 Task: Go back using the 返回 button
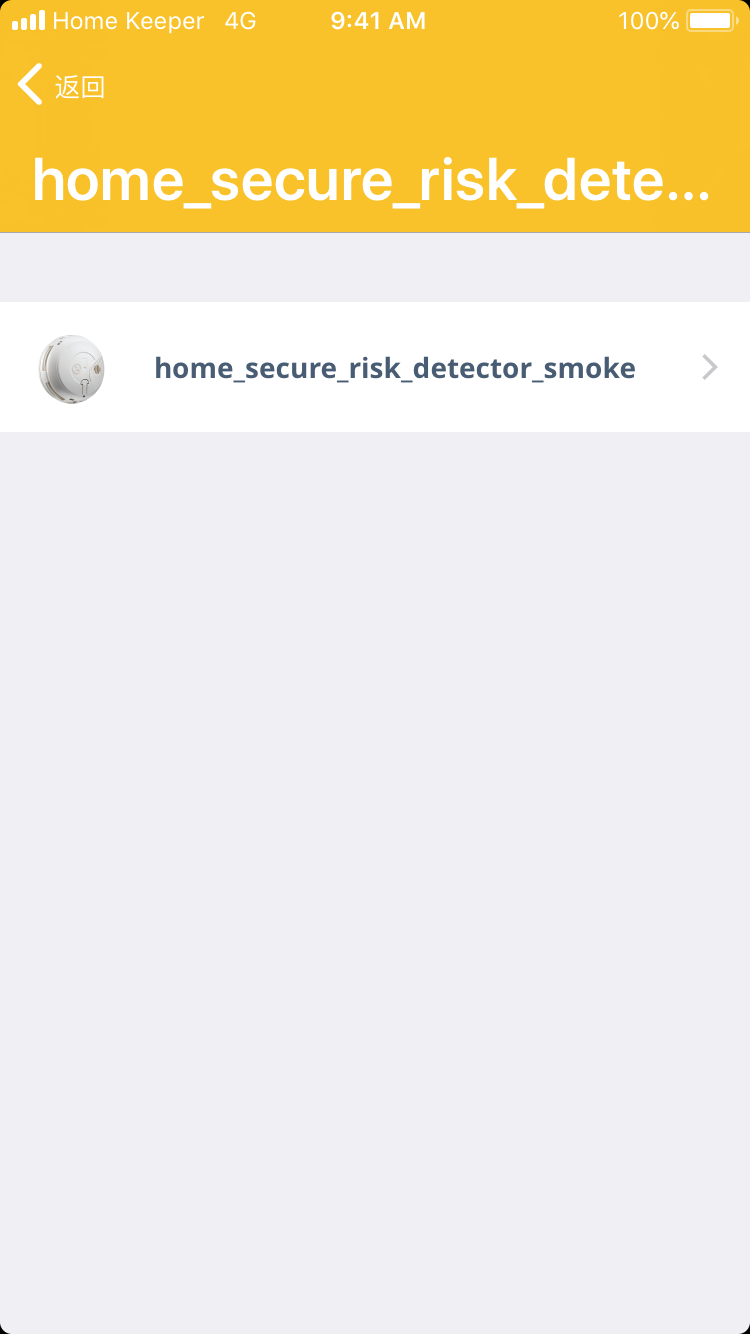coord(62,86)
